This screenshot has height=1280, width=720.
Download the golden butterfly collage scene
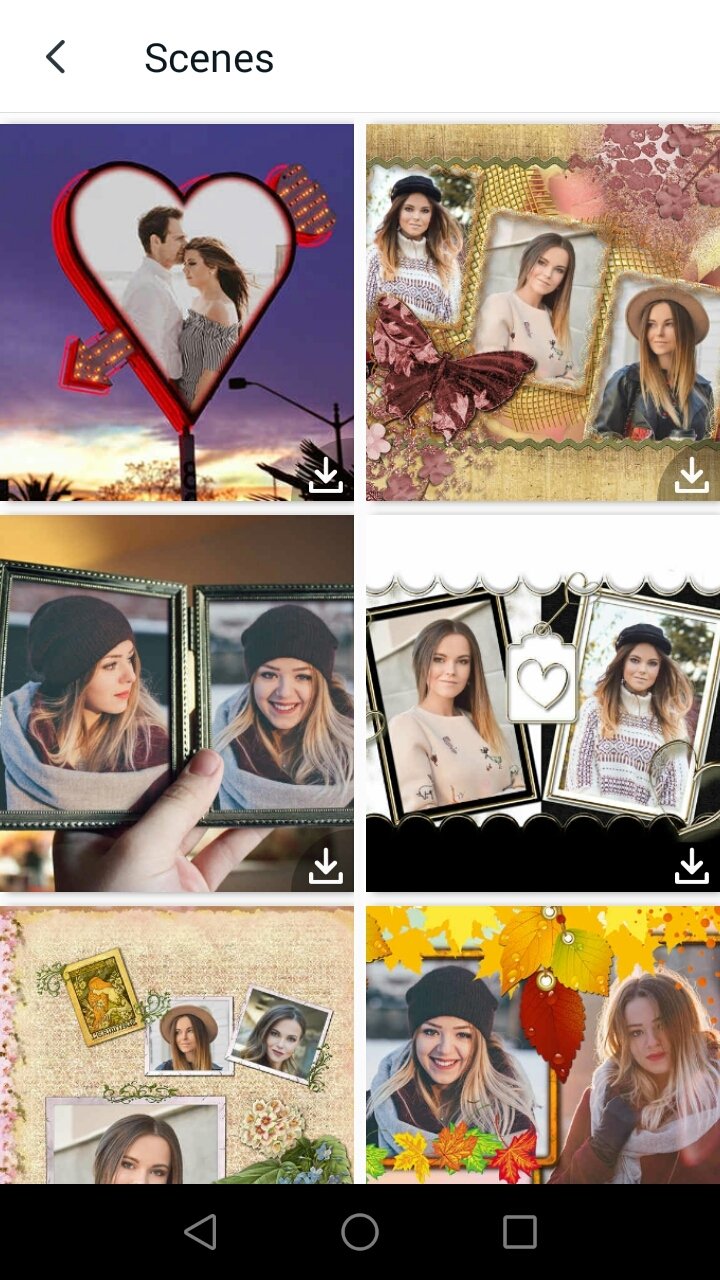click(x=692, y=475)
